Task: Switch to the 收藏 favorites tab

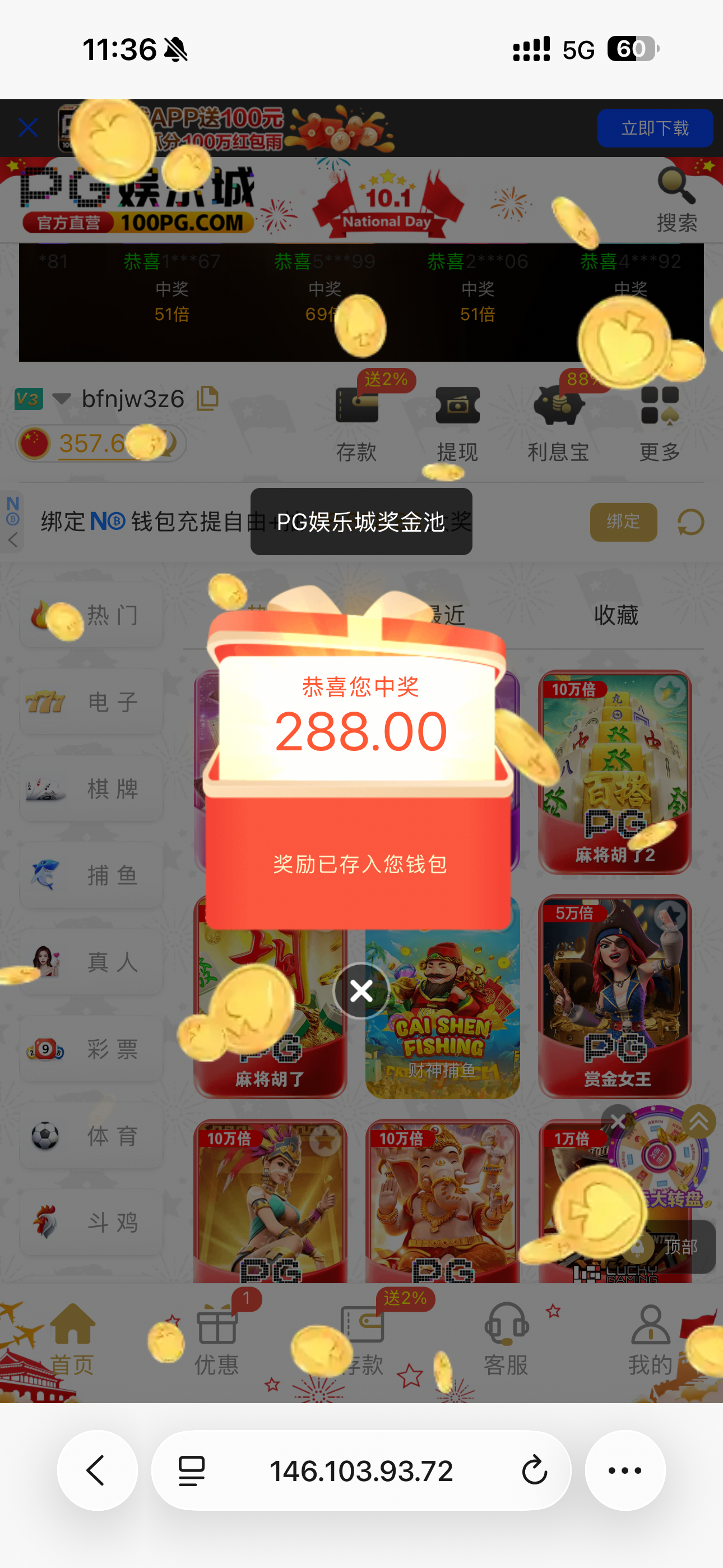Action: click(616, 615)
